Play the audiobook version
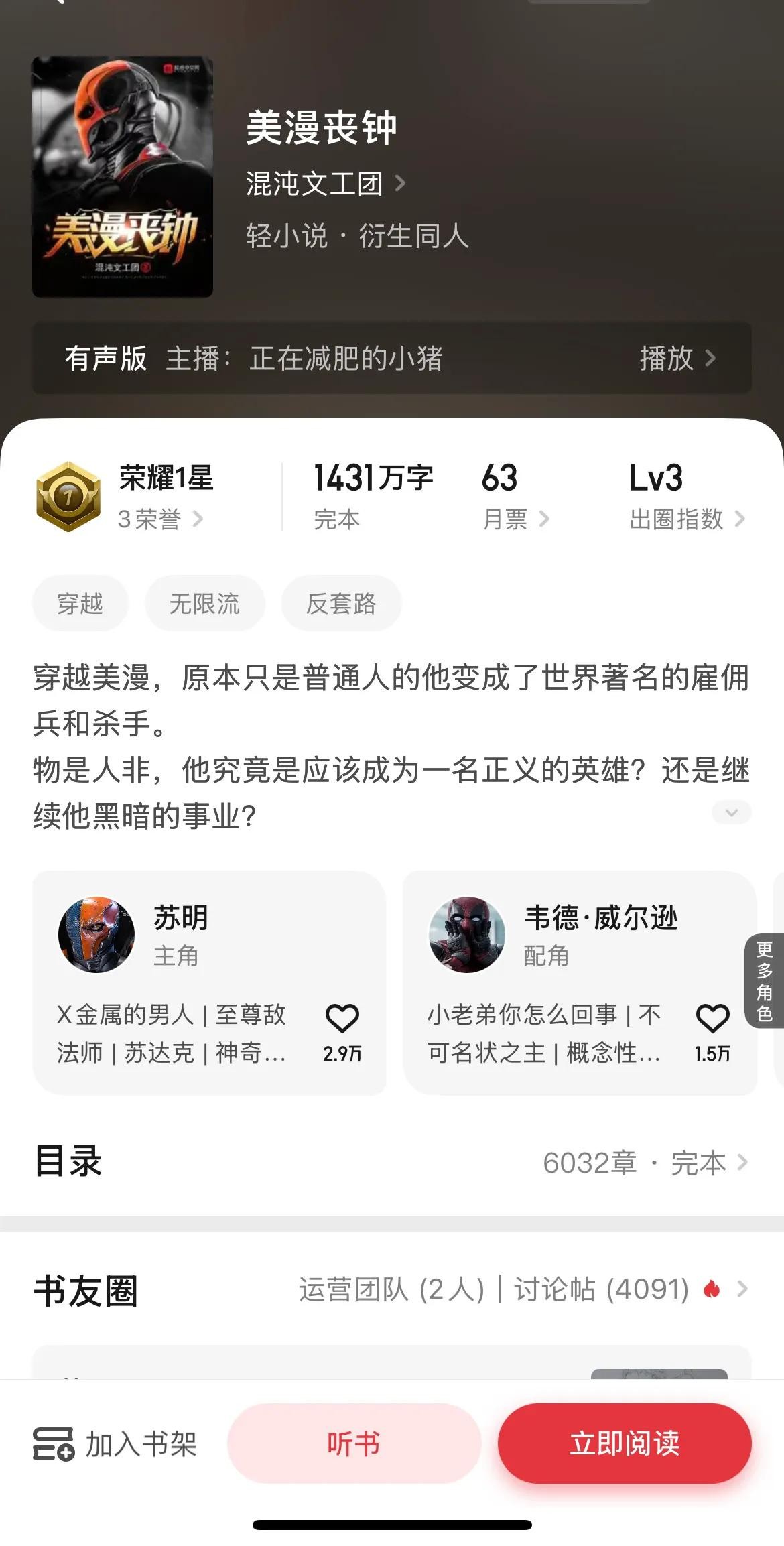784x1546 pixels. 677,359
